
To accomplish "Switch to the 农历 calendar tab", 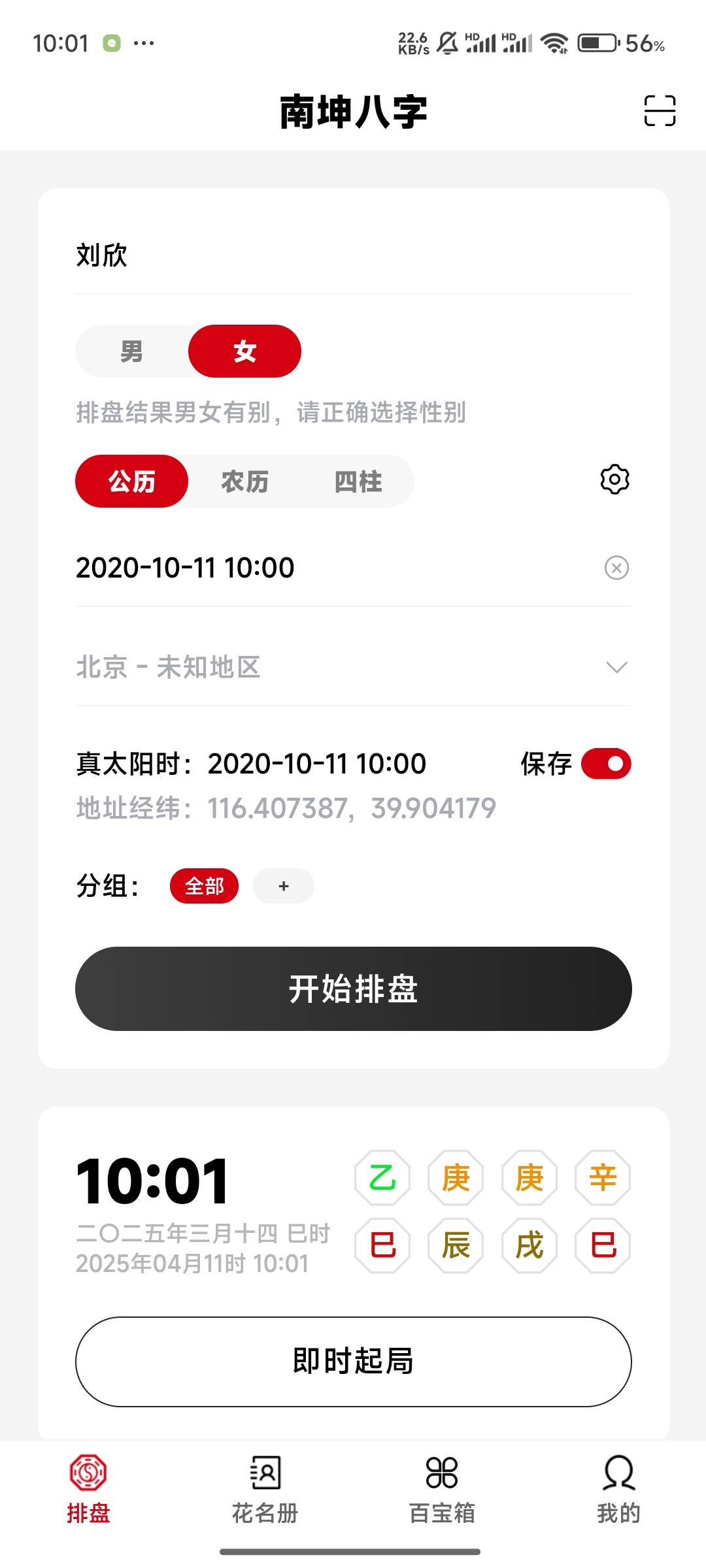I will [x=245, y=482].
